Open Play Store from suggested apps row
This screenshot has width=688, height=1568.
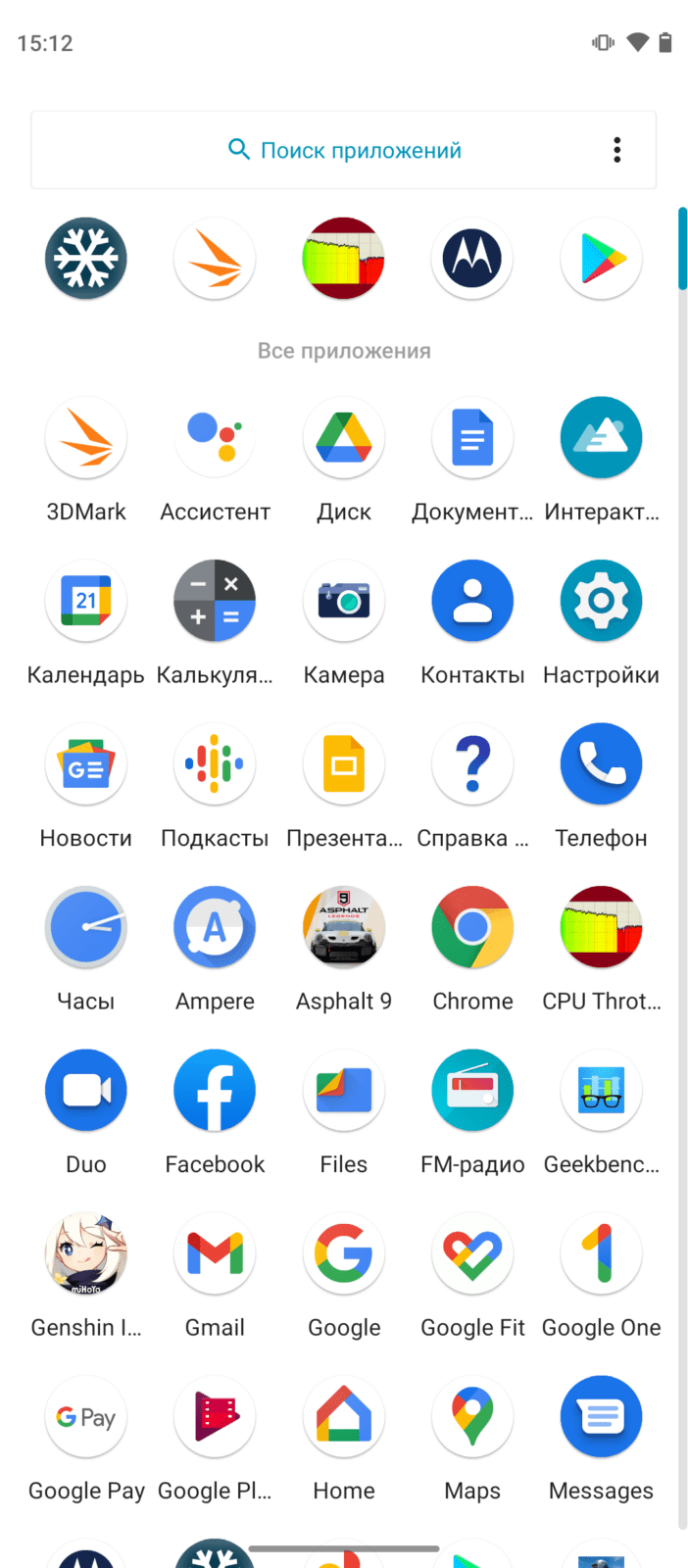coord(602,259)
